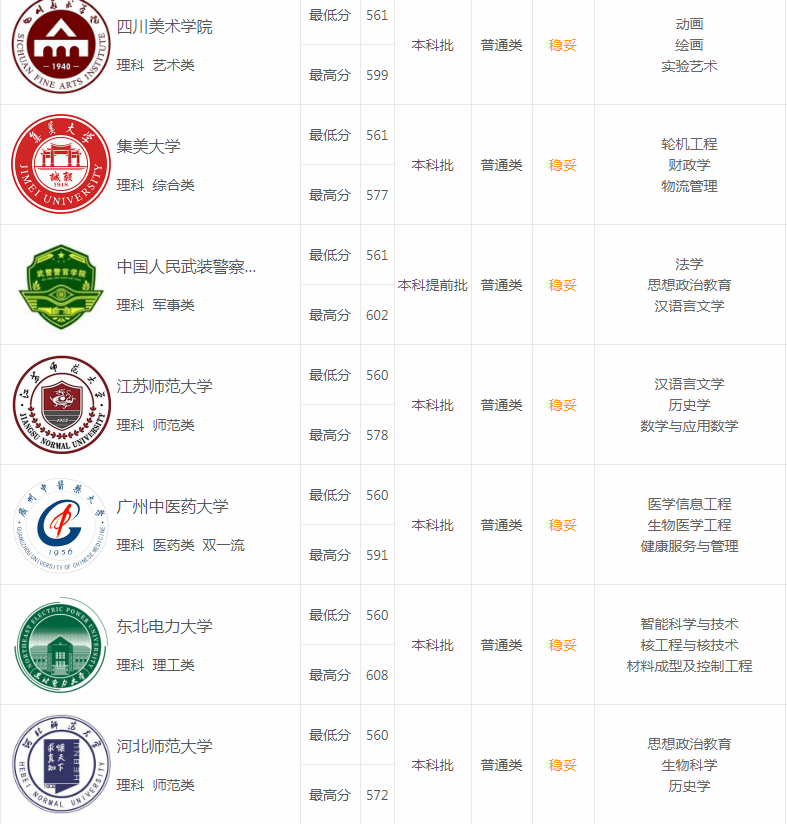The image size is (787, 824).
Task: Open the 四川美术学院 university row
Action: point(165,27)
